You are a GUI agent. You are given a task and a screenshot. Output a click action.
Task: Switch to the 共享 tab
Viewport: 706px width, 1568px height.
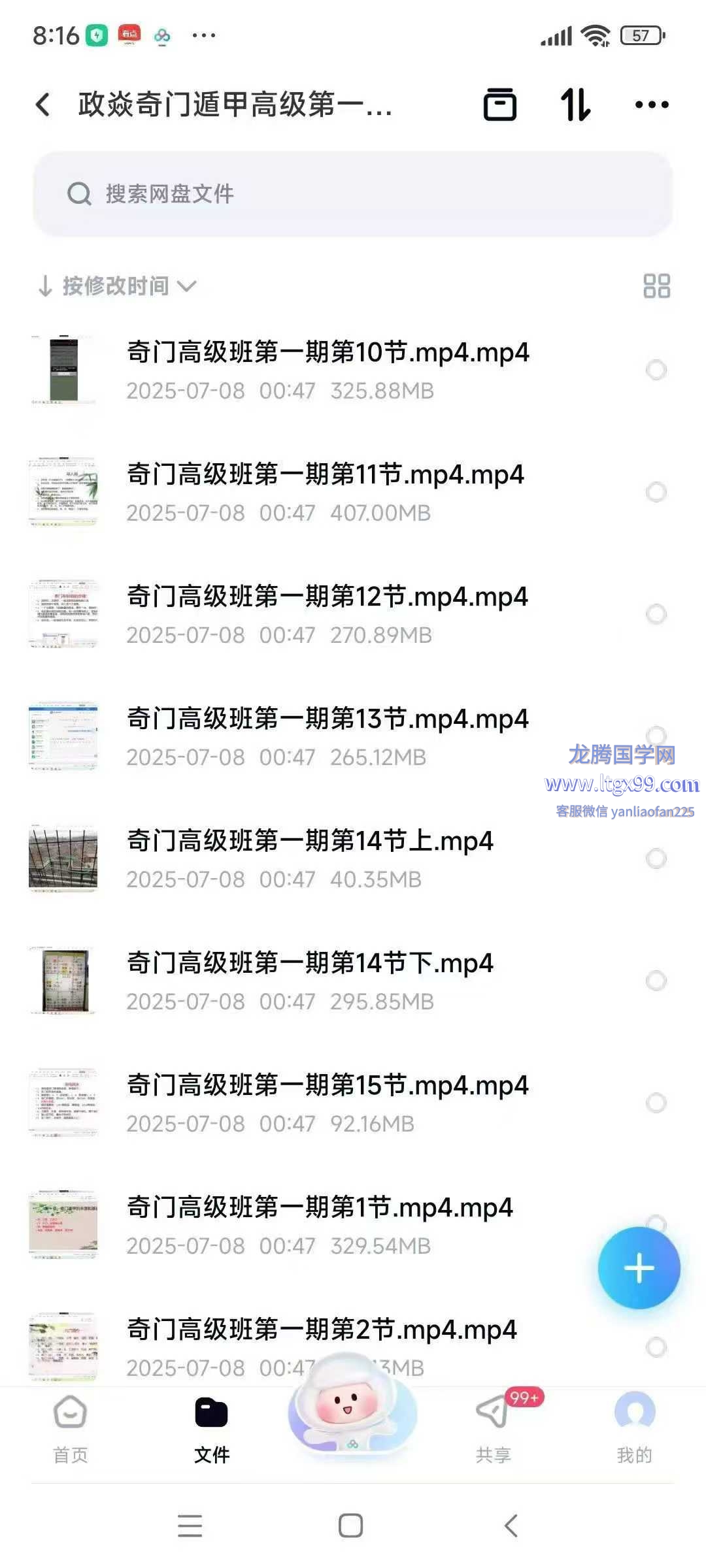494,1429
